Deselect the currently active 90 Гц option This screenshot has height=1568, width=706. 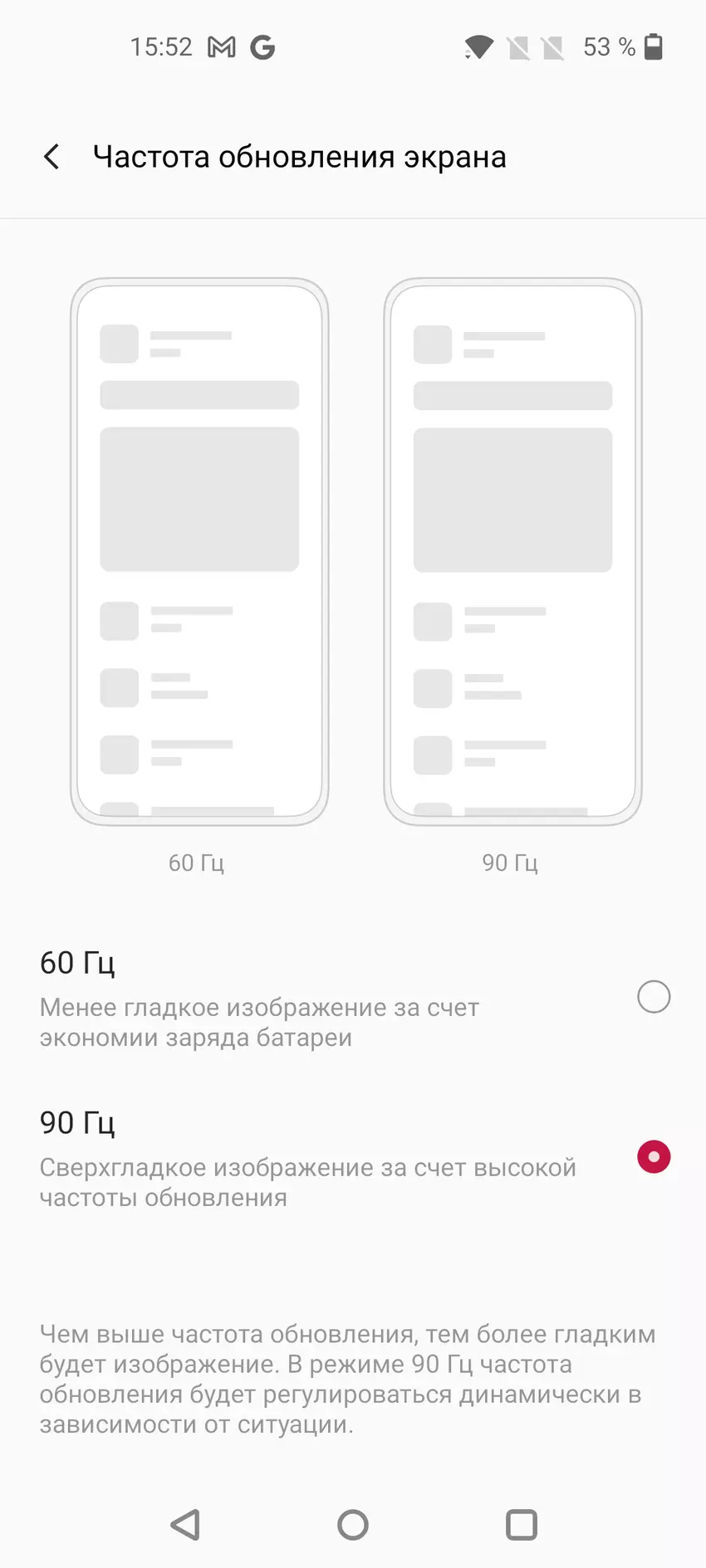coord(654,1156)
